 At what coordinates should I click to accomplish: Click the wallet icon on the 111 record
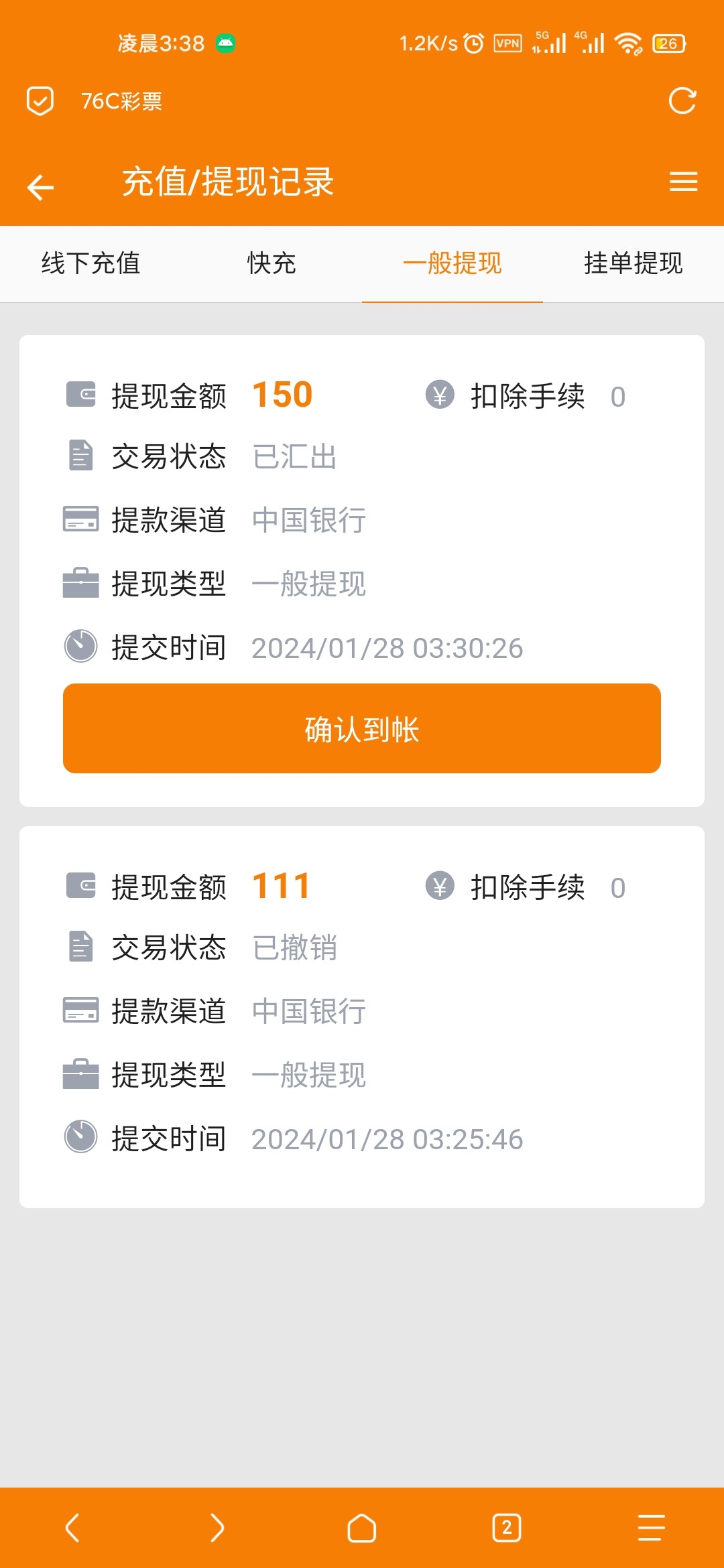coord(80,885)
